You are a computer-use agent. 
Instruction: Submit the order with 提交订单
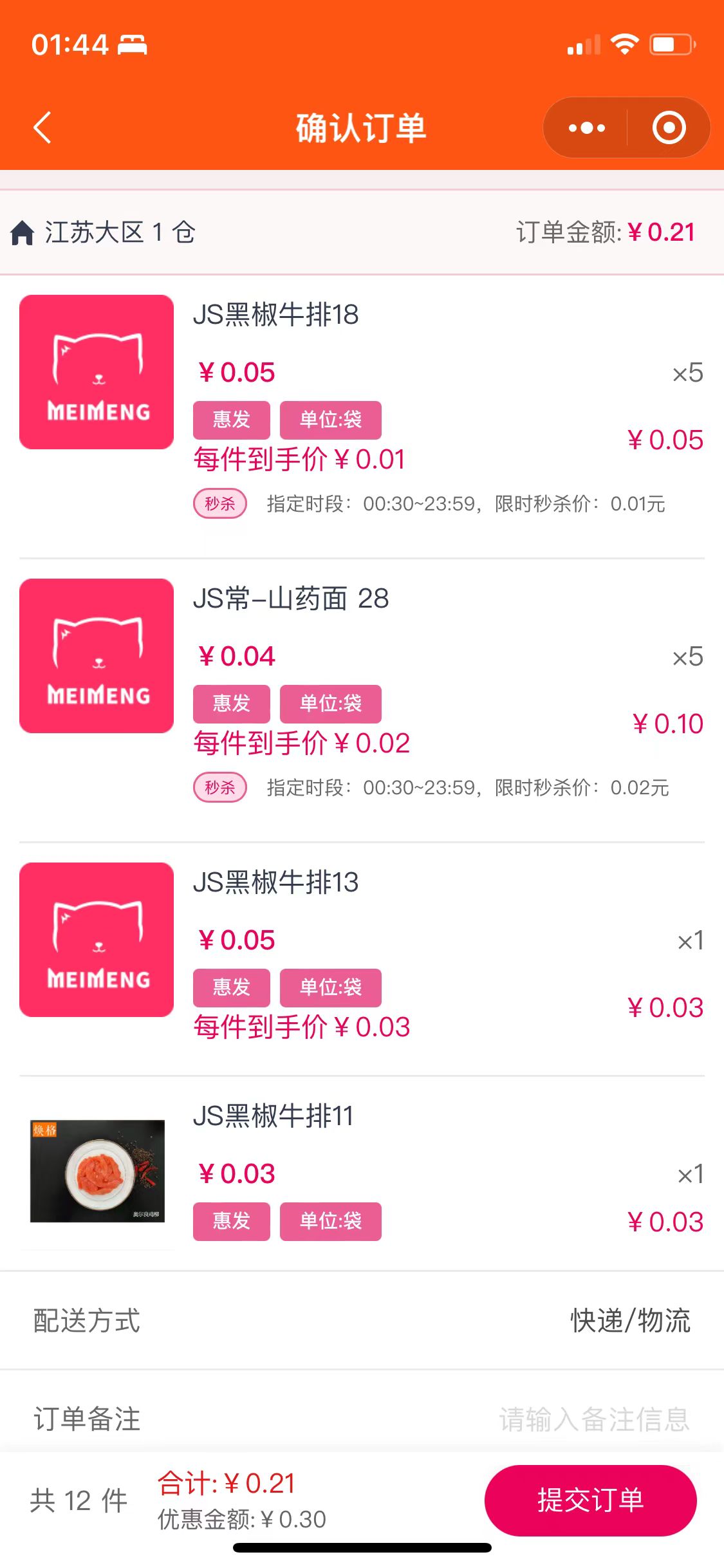point(590,1500)
